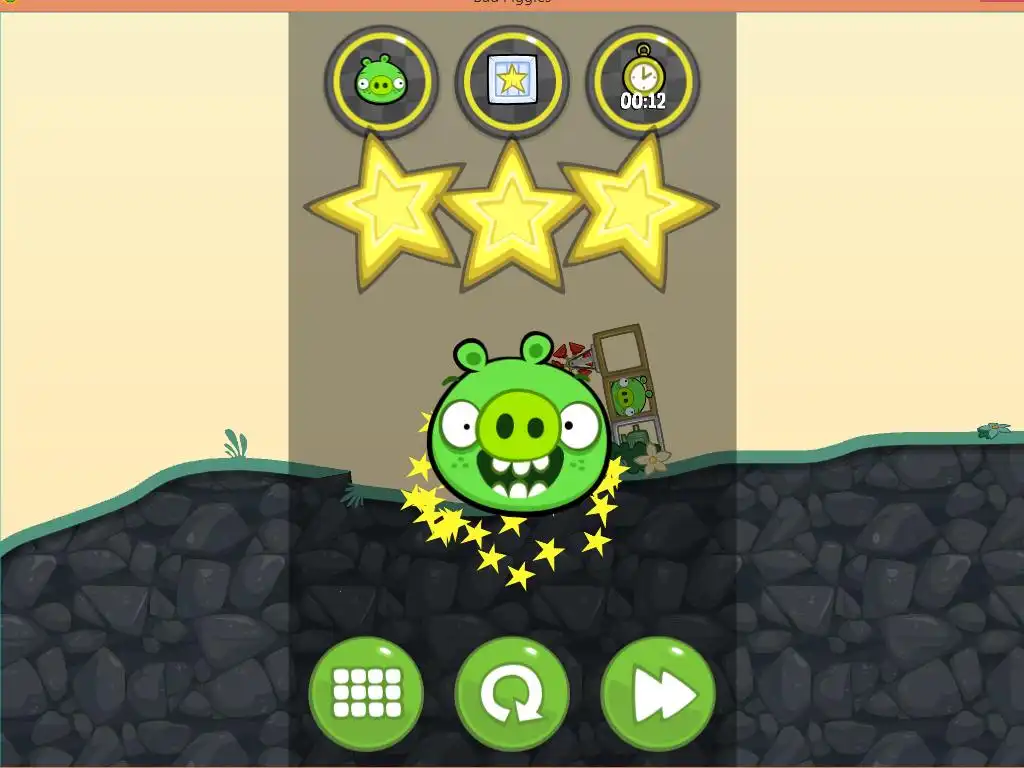Viewport: 1024px width, 768px height.
Task: Open the level selection grid
Action: 366,693
